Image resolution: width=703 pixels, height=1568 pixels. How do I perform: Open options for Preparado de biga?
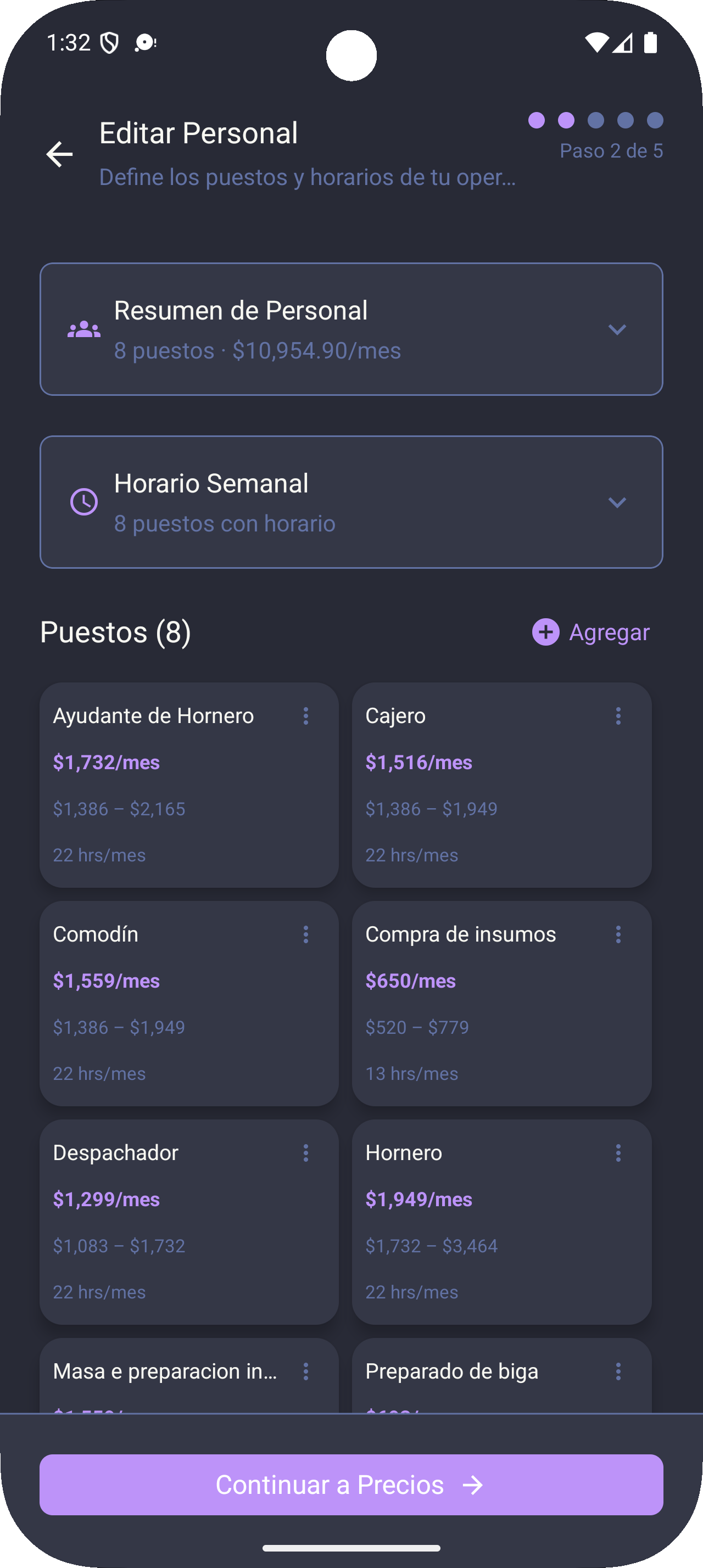click(x=618, y=1371)
